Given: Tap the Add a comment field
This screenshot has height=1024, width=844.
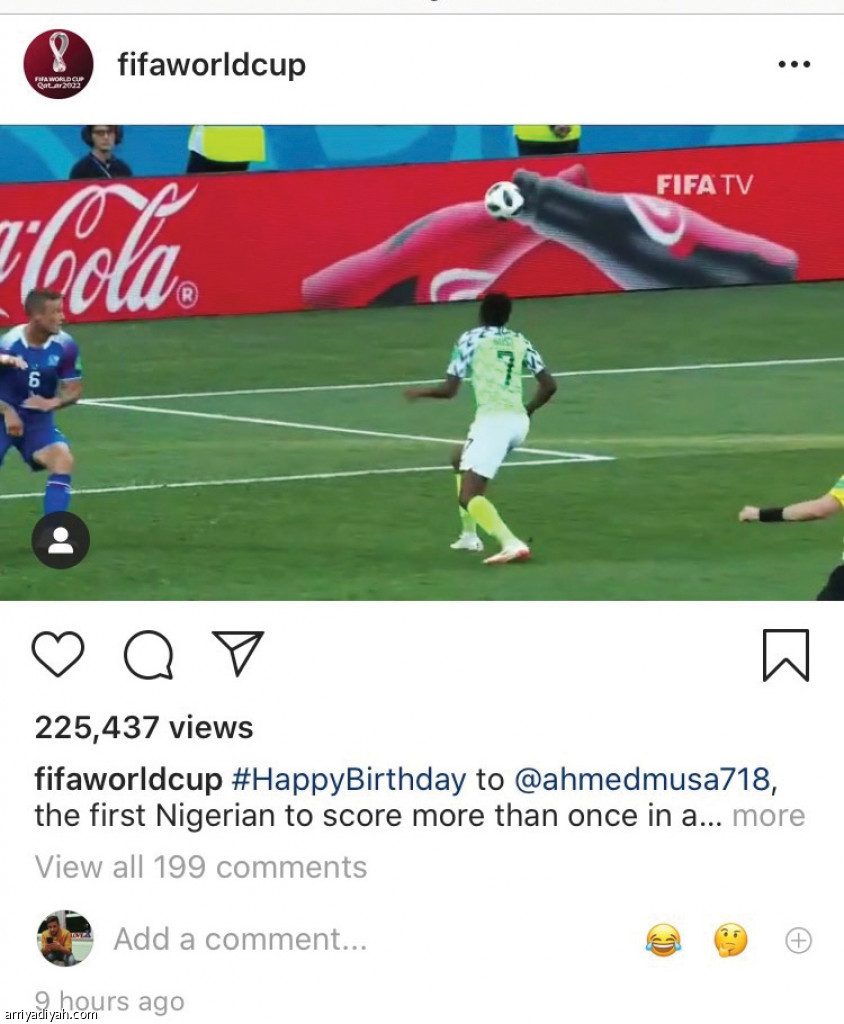Looking at the screenshot, I should tap(240, 939).
